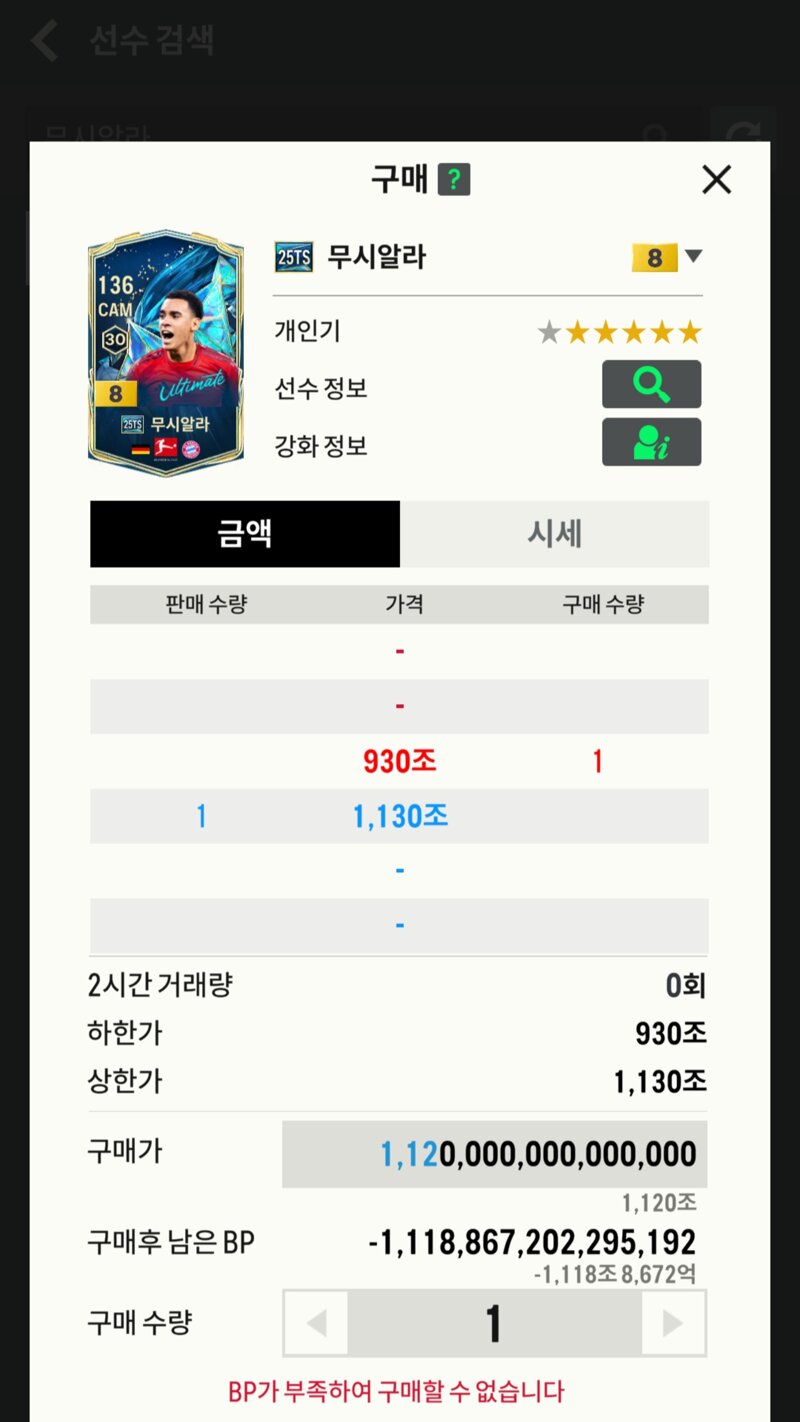
Task: Select the 1,130조 price row
Action: [x=399, y=816]
